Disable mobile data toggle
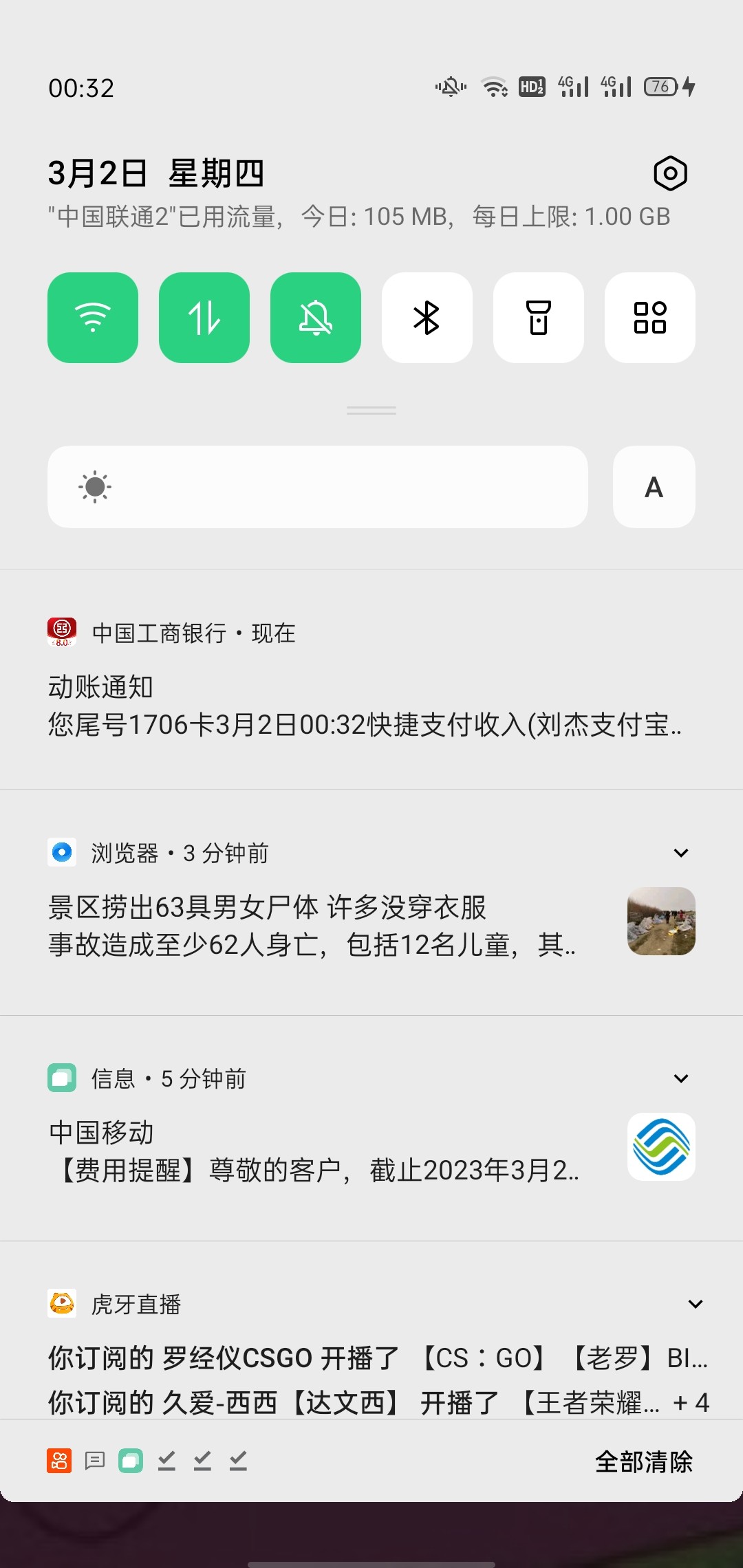Screen dimensions: 743x1568 tap(204, 318)
